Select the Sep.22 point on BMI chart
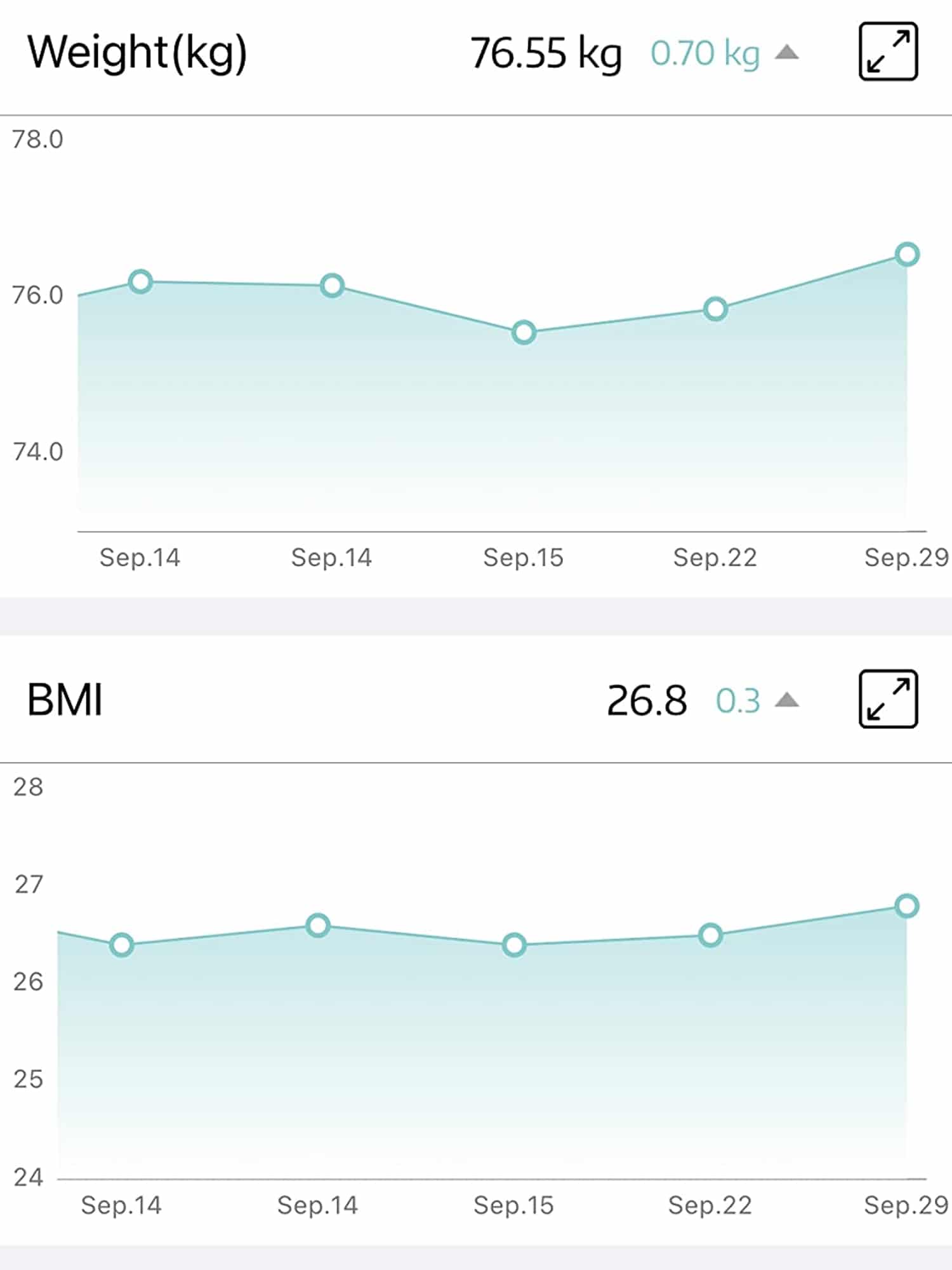 tap(710, 935)
